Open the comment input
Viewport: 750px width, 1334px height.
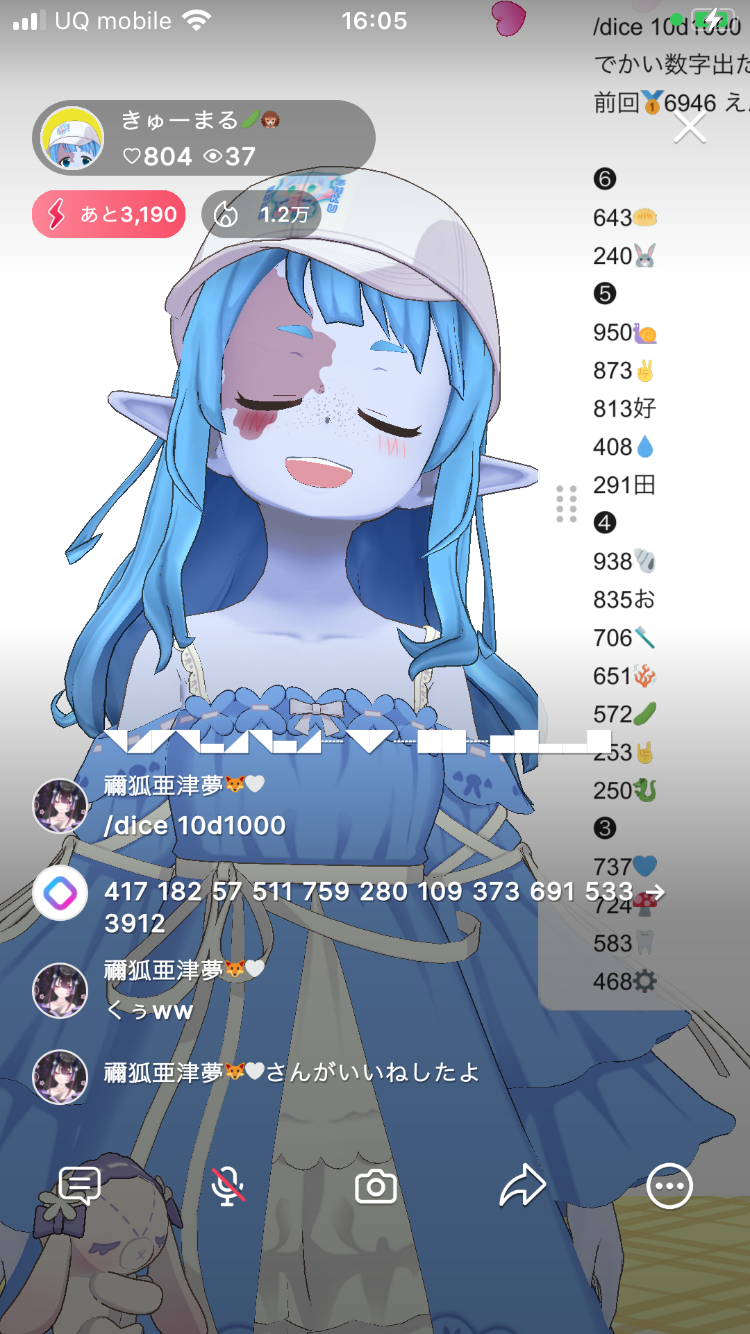(80, 1187)
